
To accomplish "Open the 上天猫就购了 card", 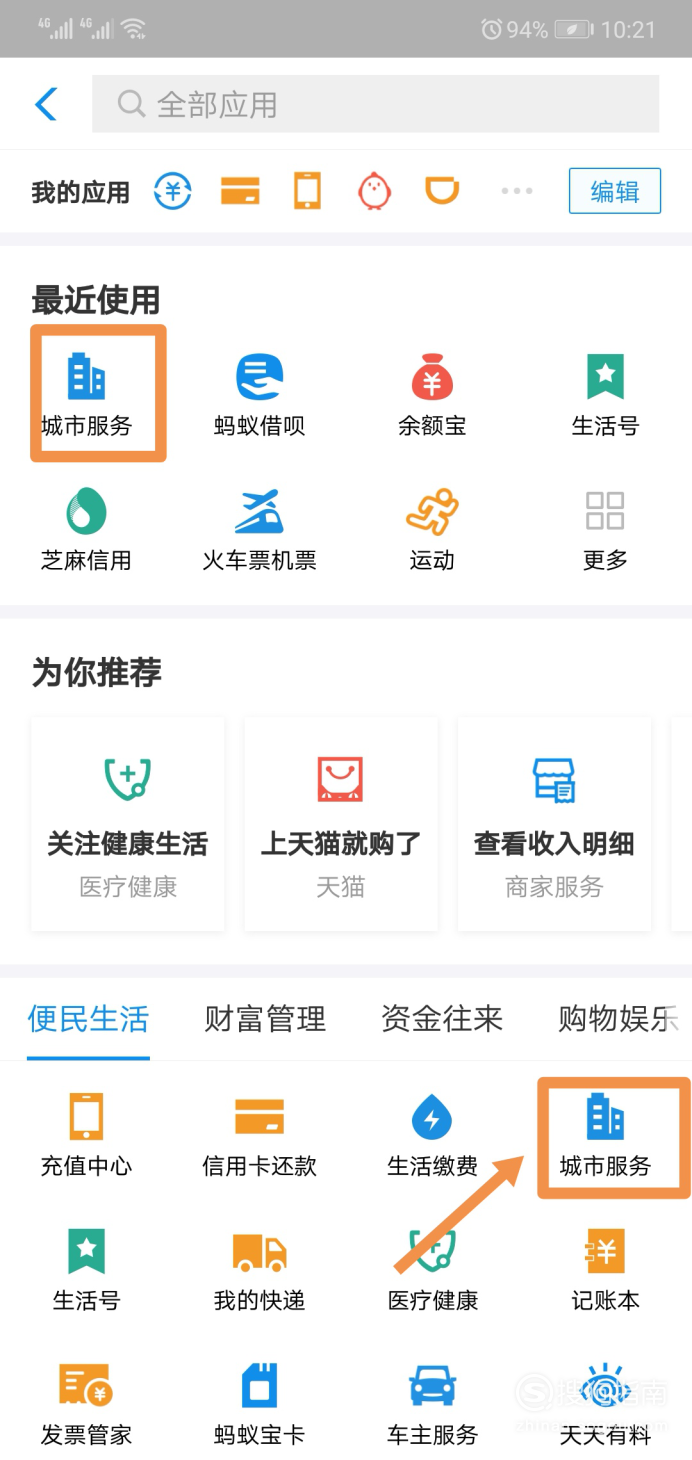I will pyautogui.click(x=341, y=824).
